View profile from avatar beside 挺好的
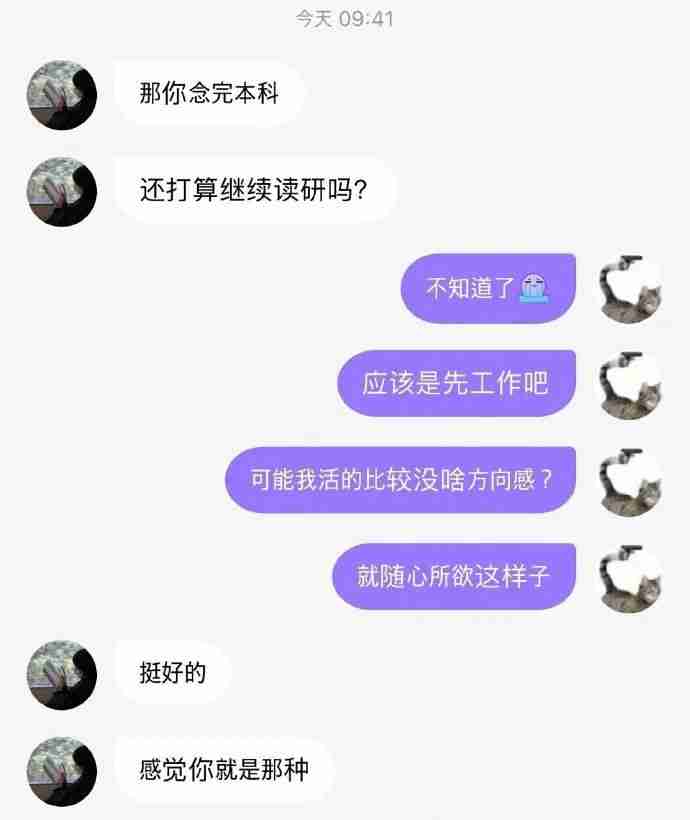The height and width of the screenshot is (820, 690). pos(61,674)
